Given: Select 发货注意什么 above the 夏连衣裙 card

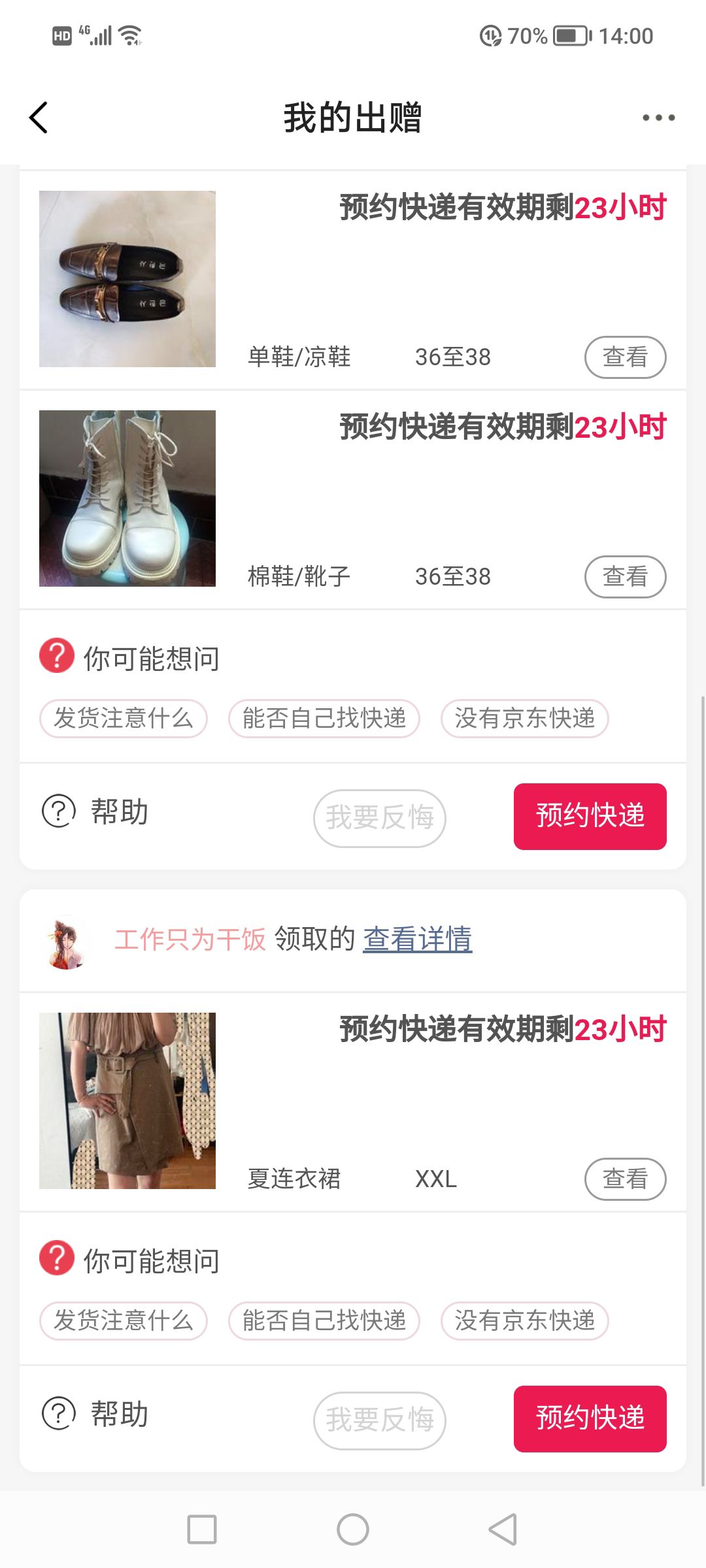Looking at the screenshot, I should (124, 719).
